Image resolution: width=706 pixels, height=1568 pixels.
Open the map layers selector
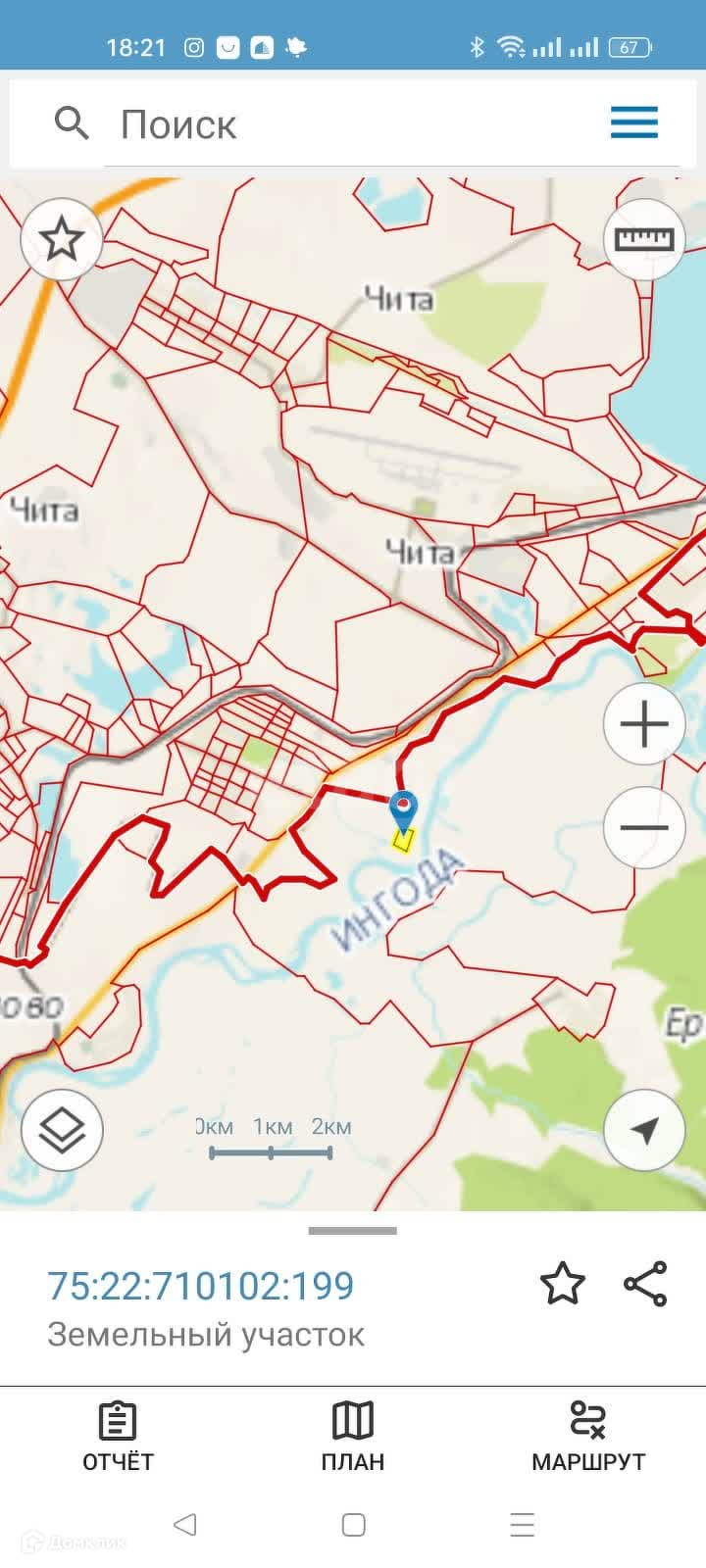(62, 1130)
